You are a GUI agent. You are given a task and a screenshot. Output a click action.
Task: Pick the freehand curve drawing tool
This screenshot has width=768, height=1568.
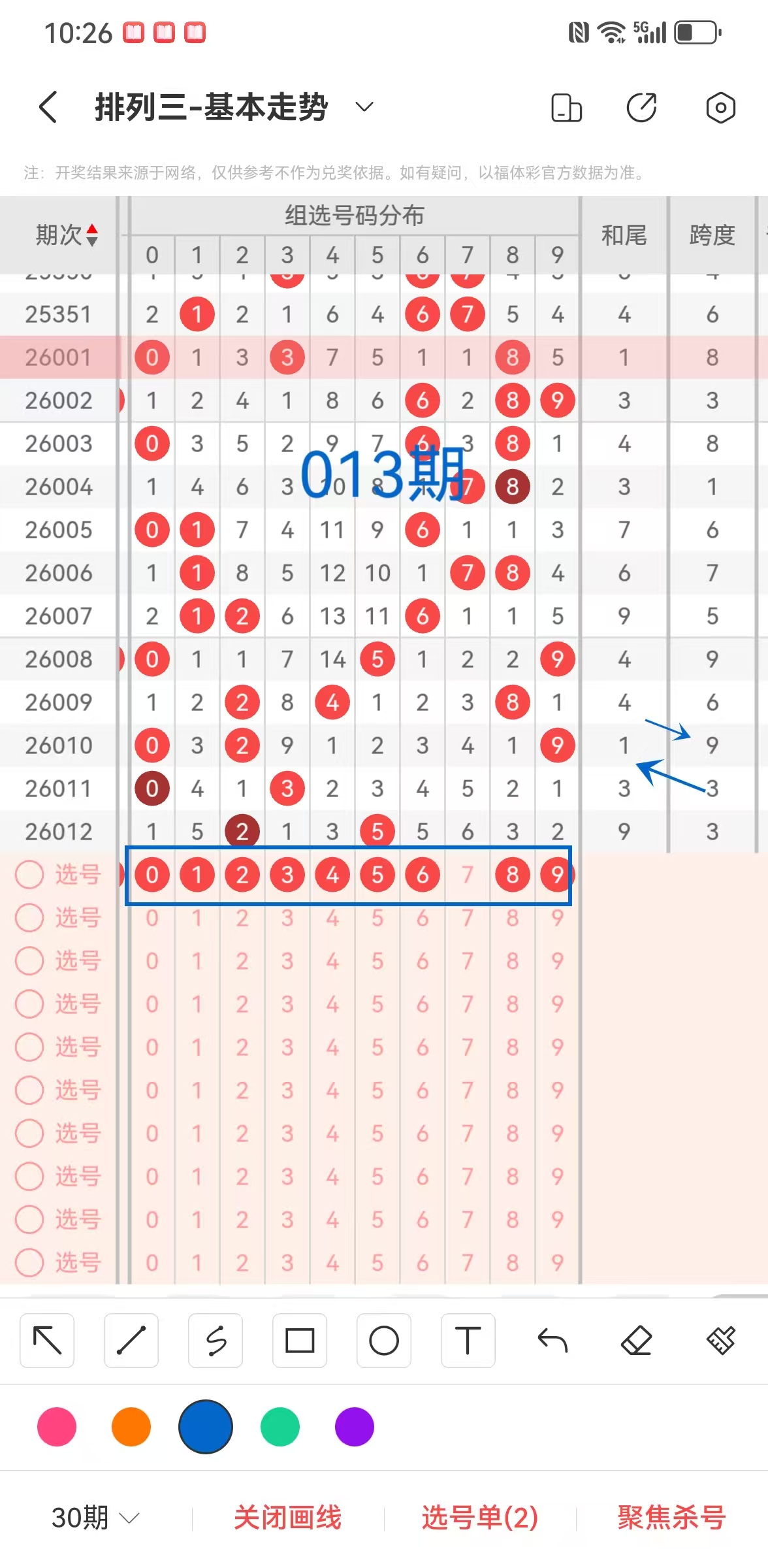click(216, 1341)
